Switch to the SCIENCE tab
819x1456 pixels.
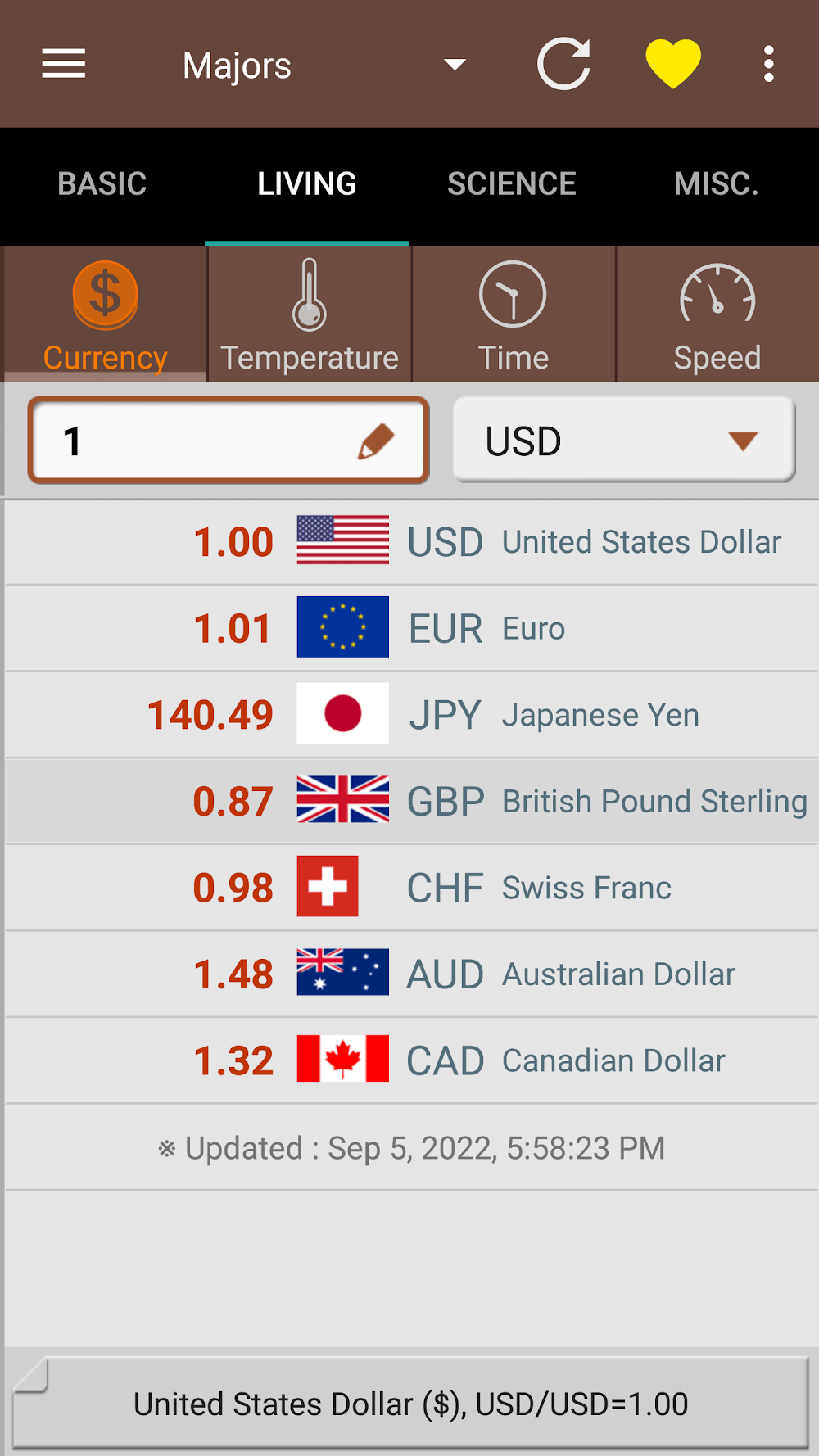coord(512,184)
